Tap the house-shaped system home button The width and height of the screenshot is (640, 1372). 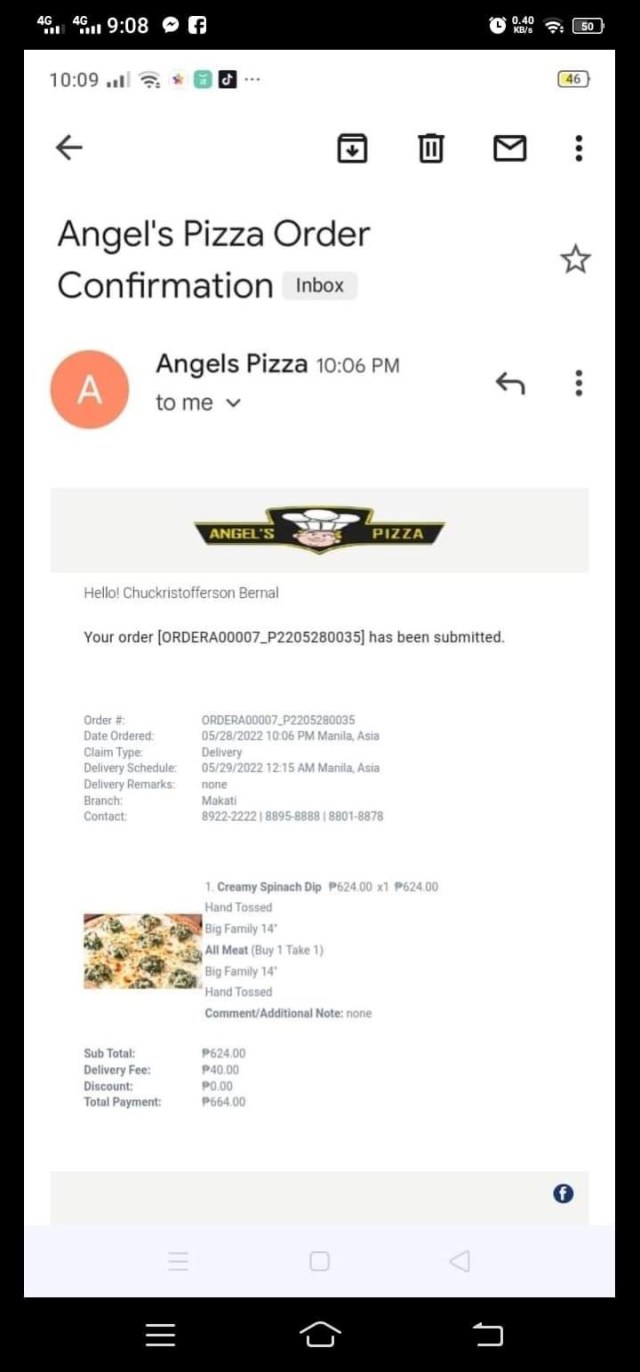320,1334
